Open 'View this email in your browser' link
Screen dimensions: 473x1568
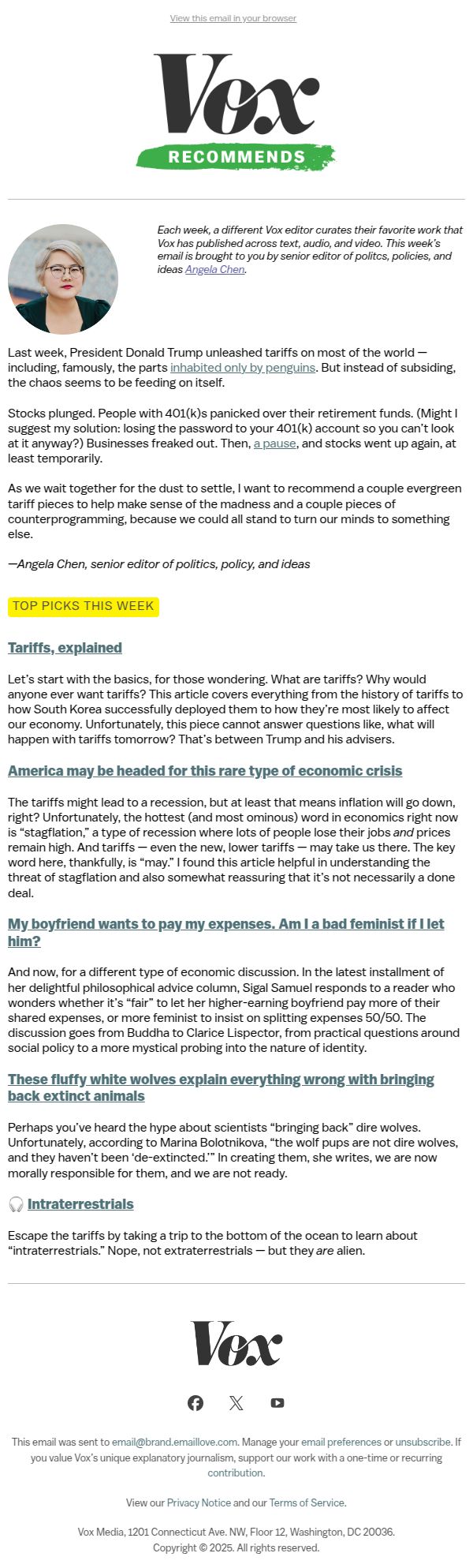click(233, 18)
